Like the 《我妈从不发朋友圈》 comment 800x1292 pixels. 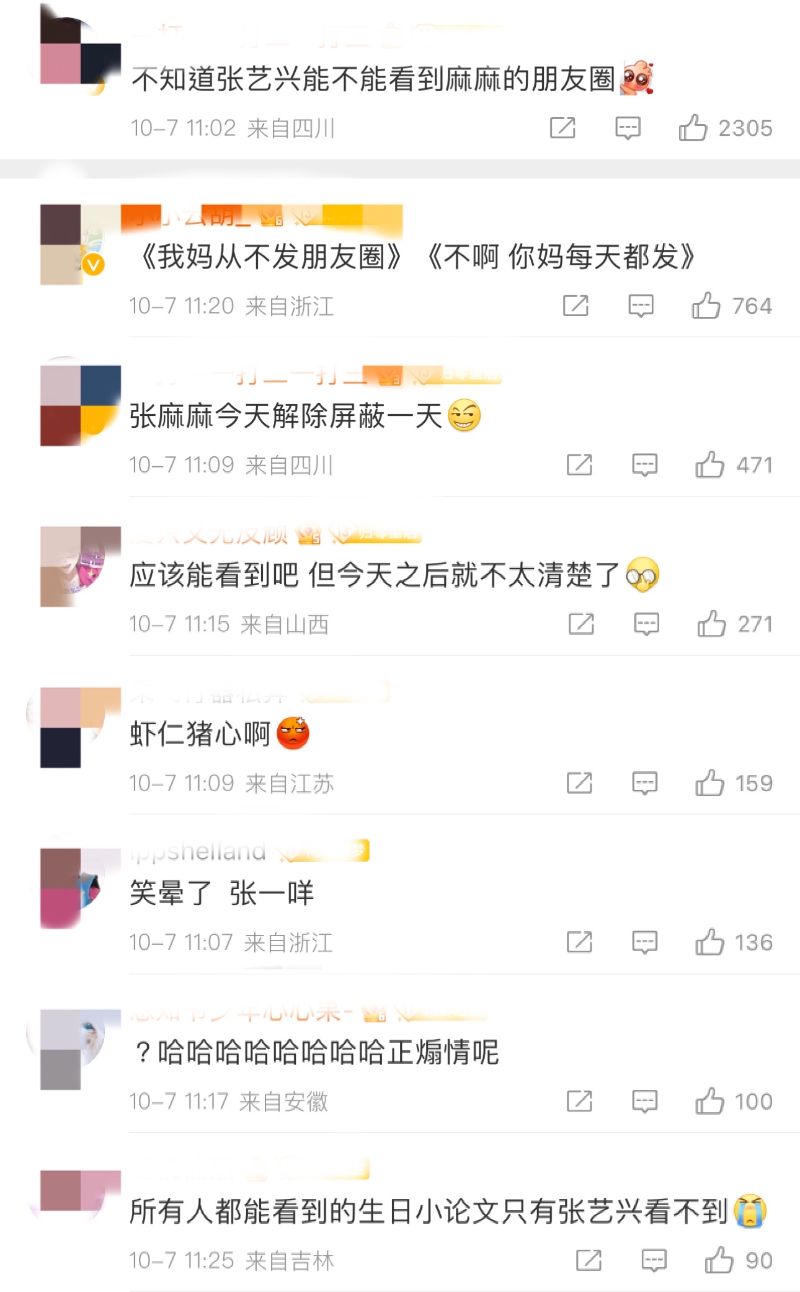click(x=706, y=306)
